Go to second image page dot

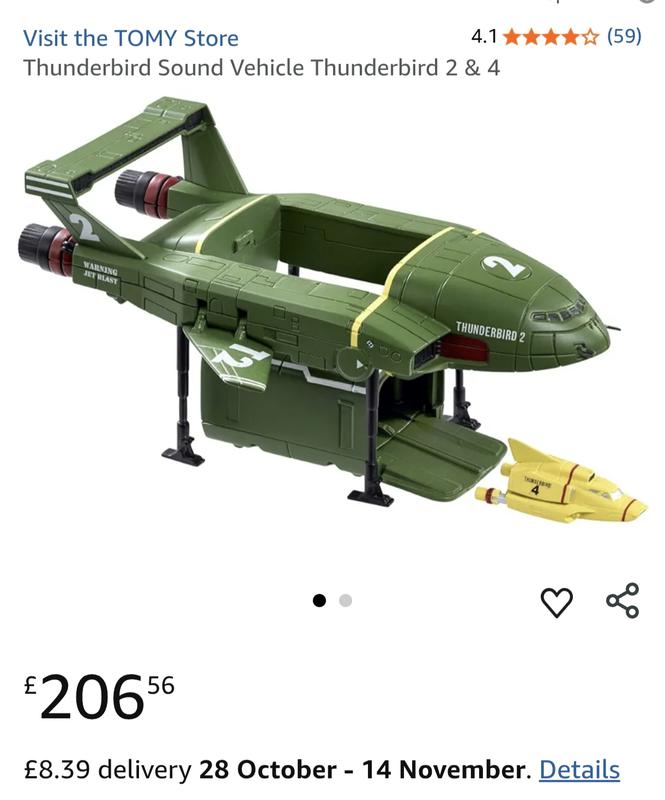click(x=345, y=601)
